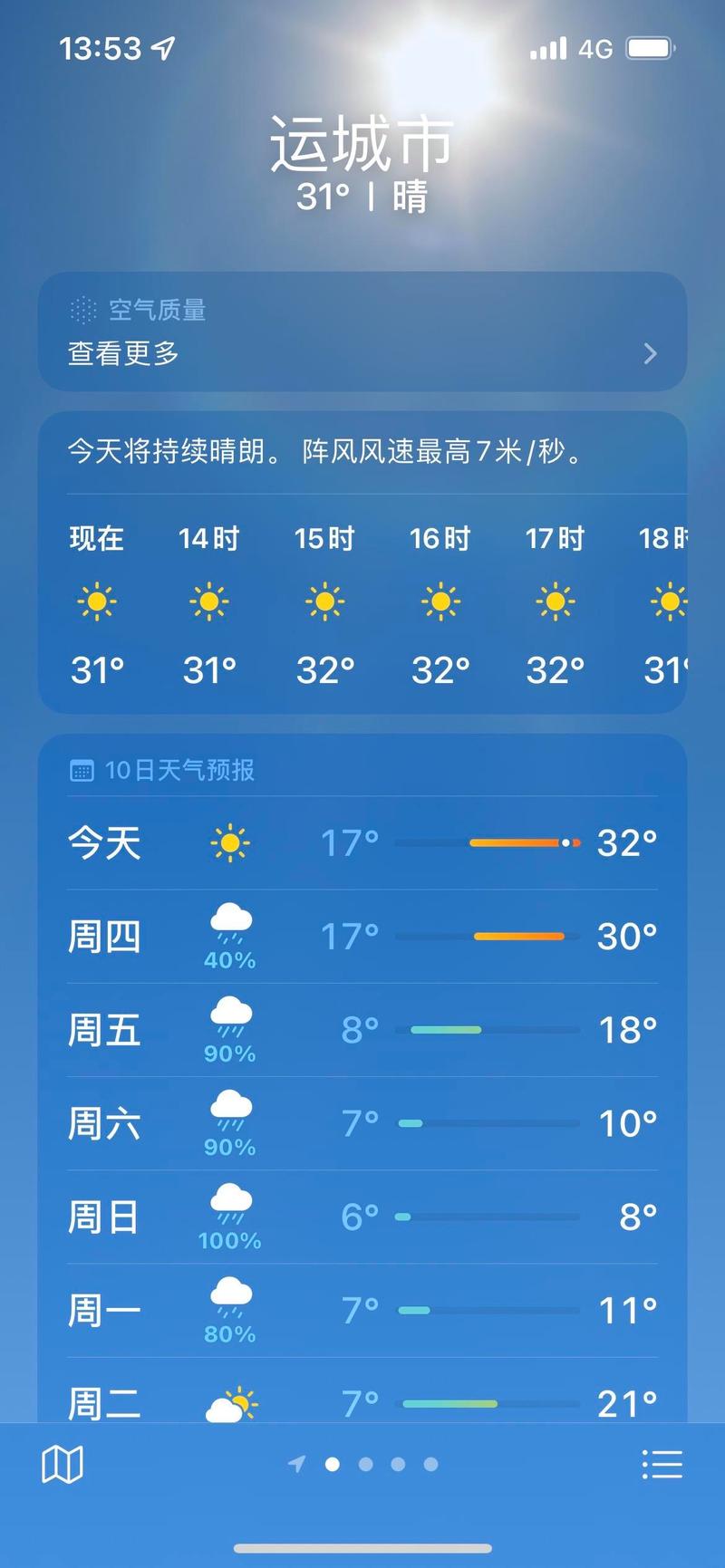The width and height of the screenshot is (725, 1568).
Task: Open the map view icon bottom left
Action: (63, 1462)
